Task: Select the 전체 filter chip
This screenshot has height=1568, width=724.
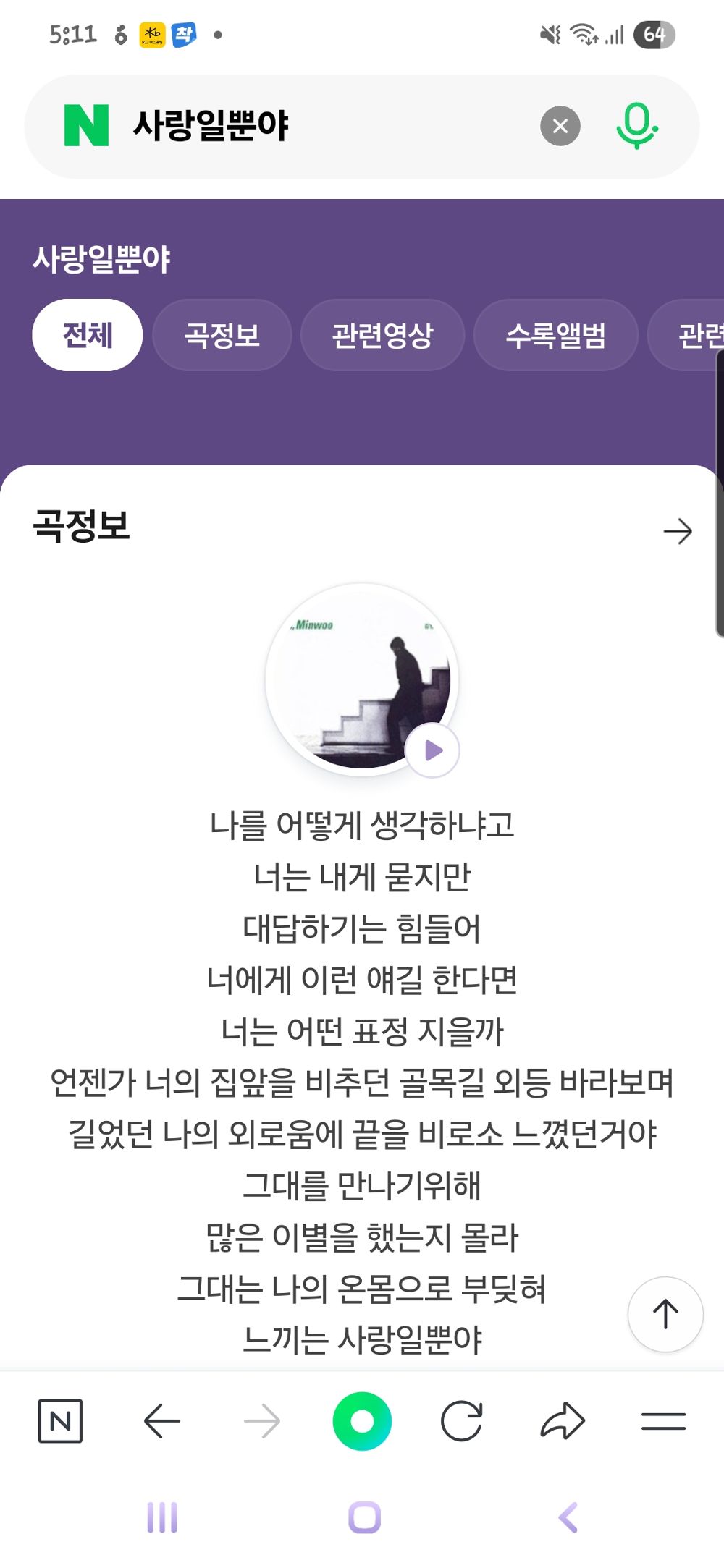Action: click(x=87, y=334)
